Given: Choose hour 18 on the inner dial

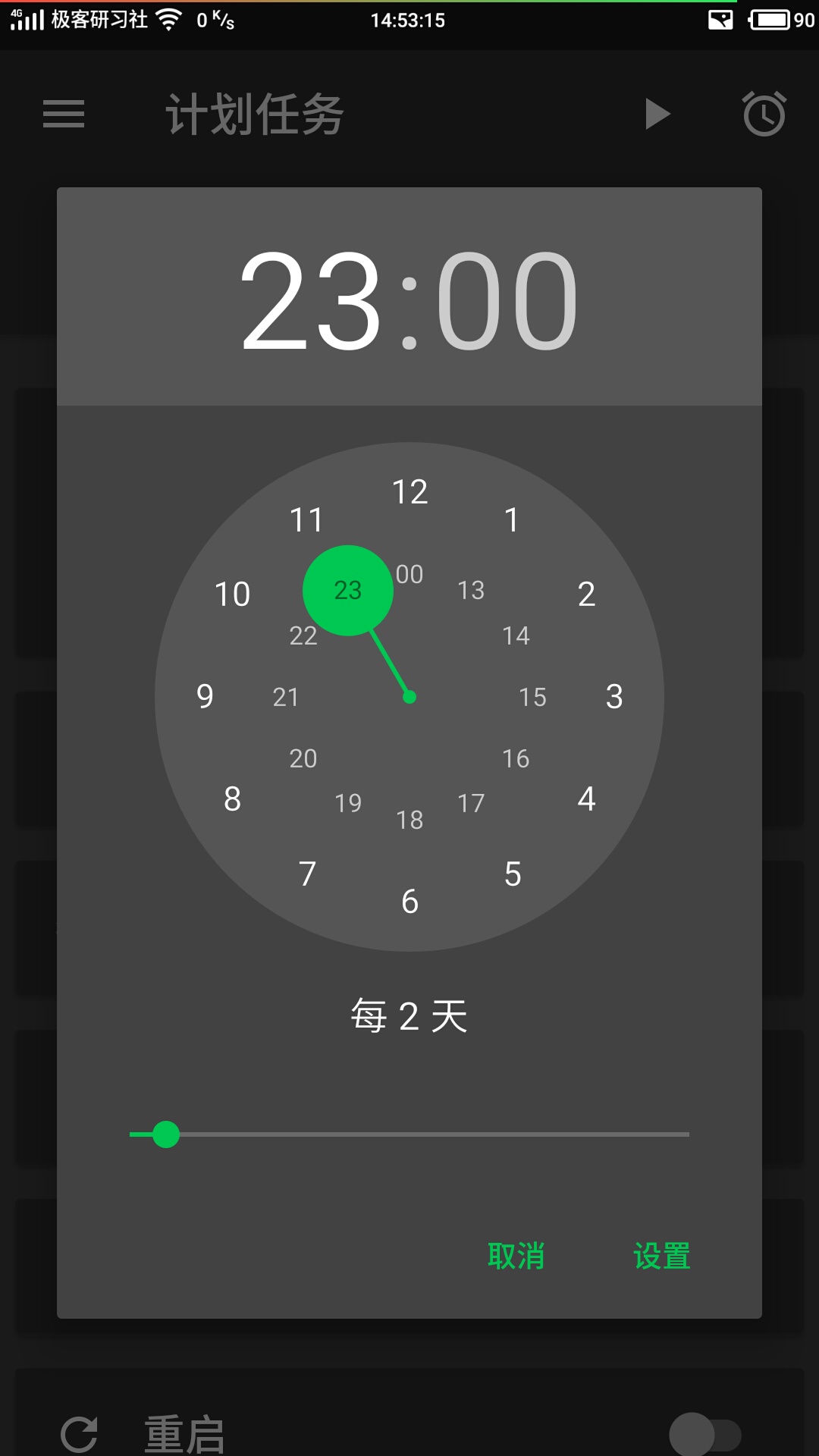Looking at the screenshot, I should tap(409, 820).
